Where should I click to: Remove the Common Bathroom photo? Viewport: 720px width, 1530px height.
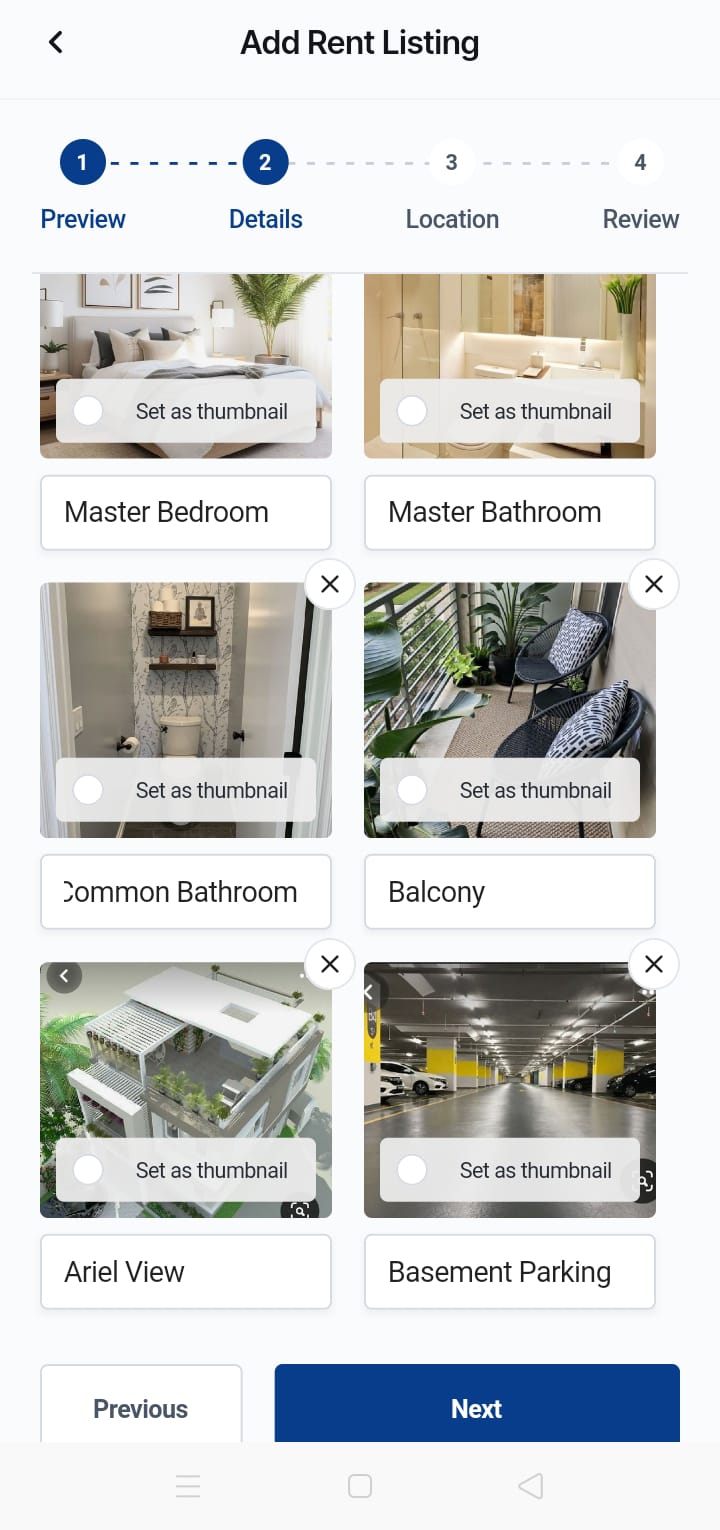click(330, 584)
